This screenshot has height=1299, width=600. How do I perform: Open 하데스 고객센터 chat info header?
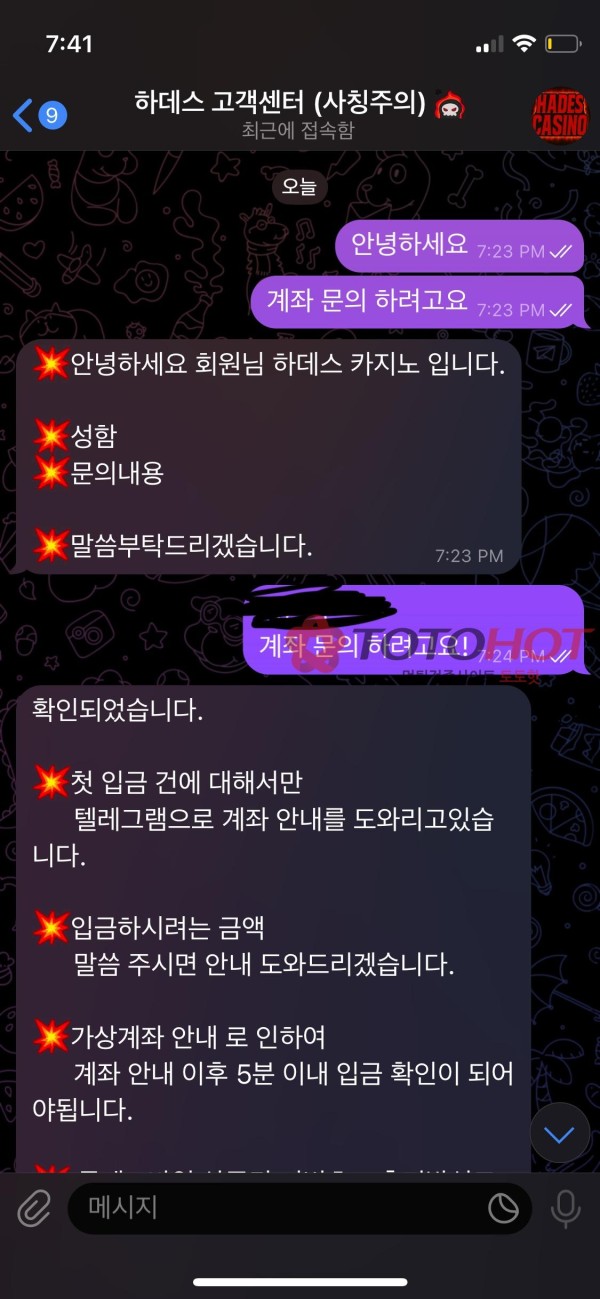[298, 115]
